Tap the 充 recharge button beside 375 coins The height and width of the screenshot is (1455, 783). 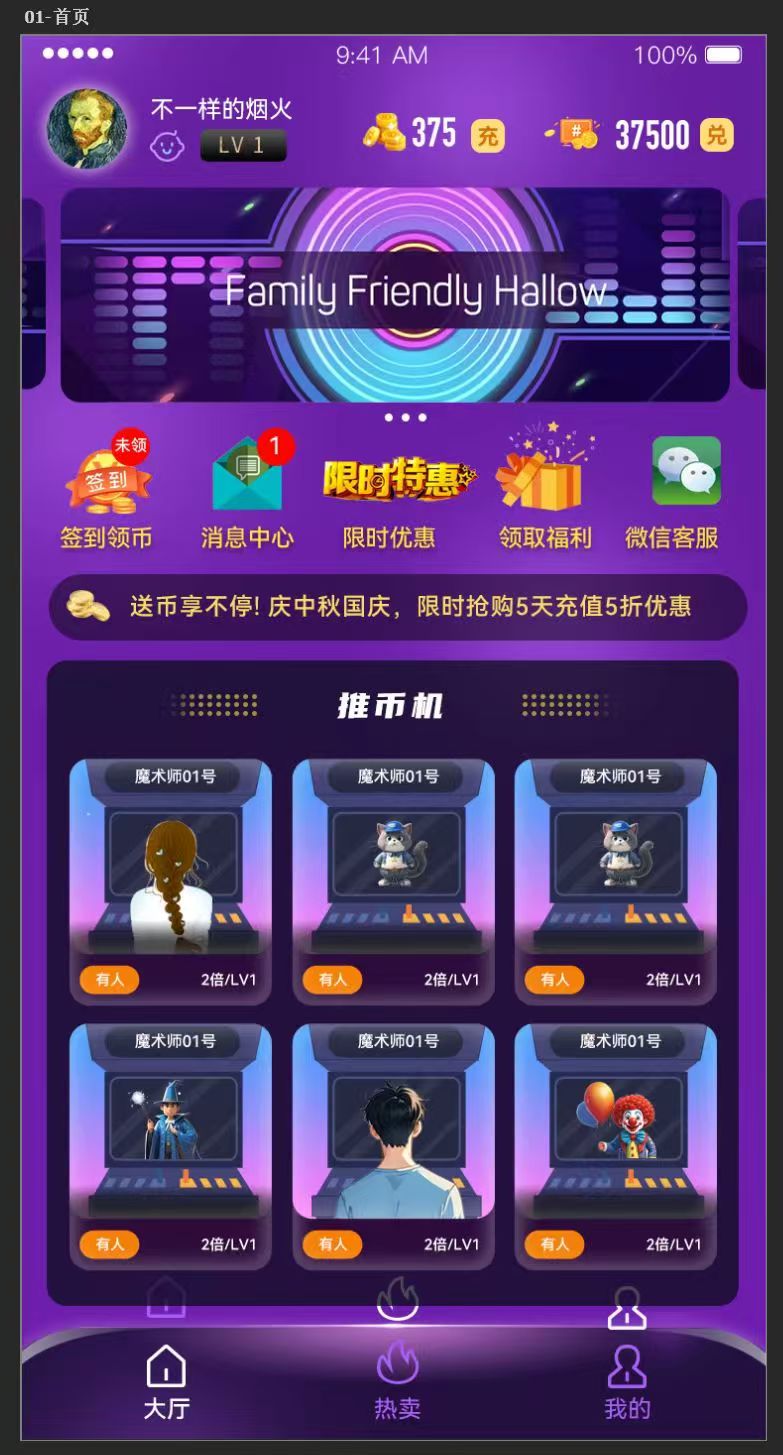[487, 135]
